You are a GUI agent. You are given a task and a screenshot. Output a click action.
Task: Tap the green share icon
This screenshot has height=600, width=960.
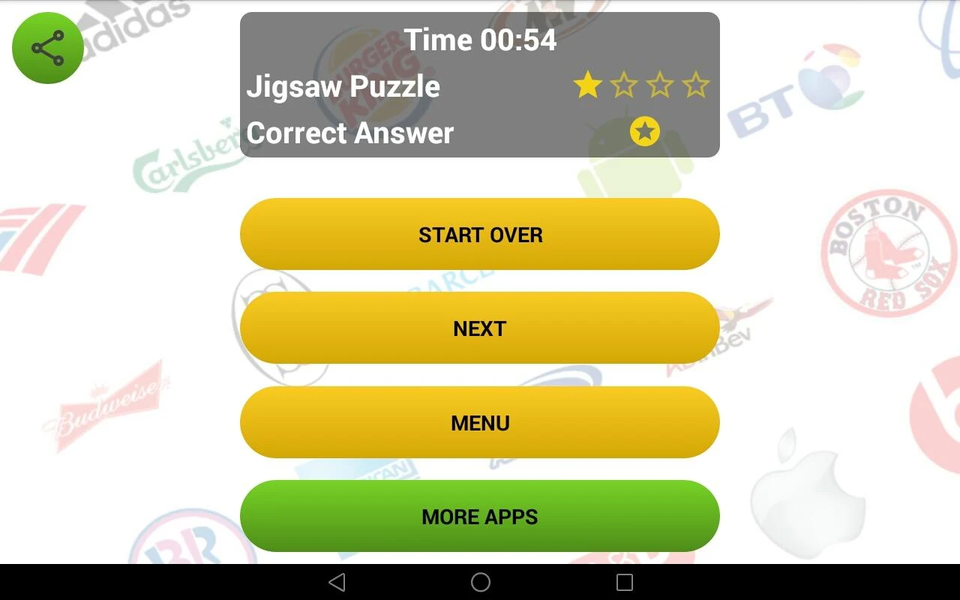coord(47,48)
